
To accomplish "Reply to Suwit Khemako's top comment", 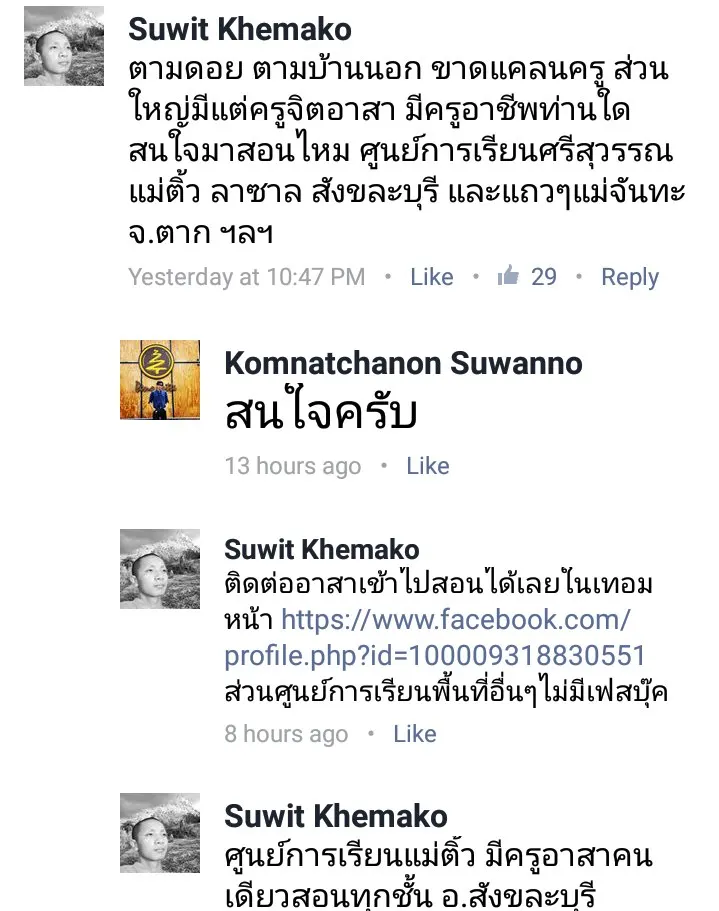I will 629,277.
